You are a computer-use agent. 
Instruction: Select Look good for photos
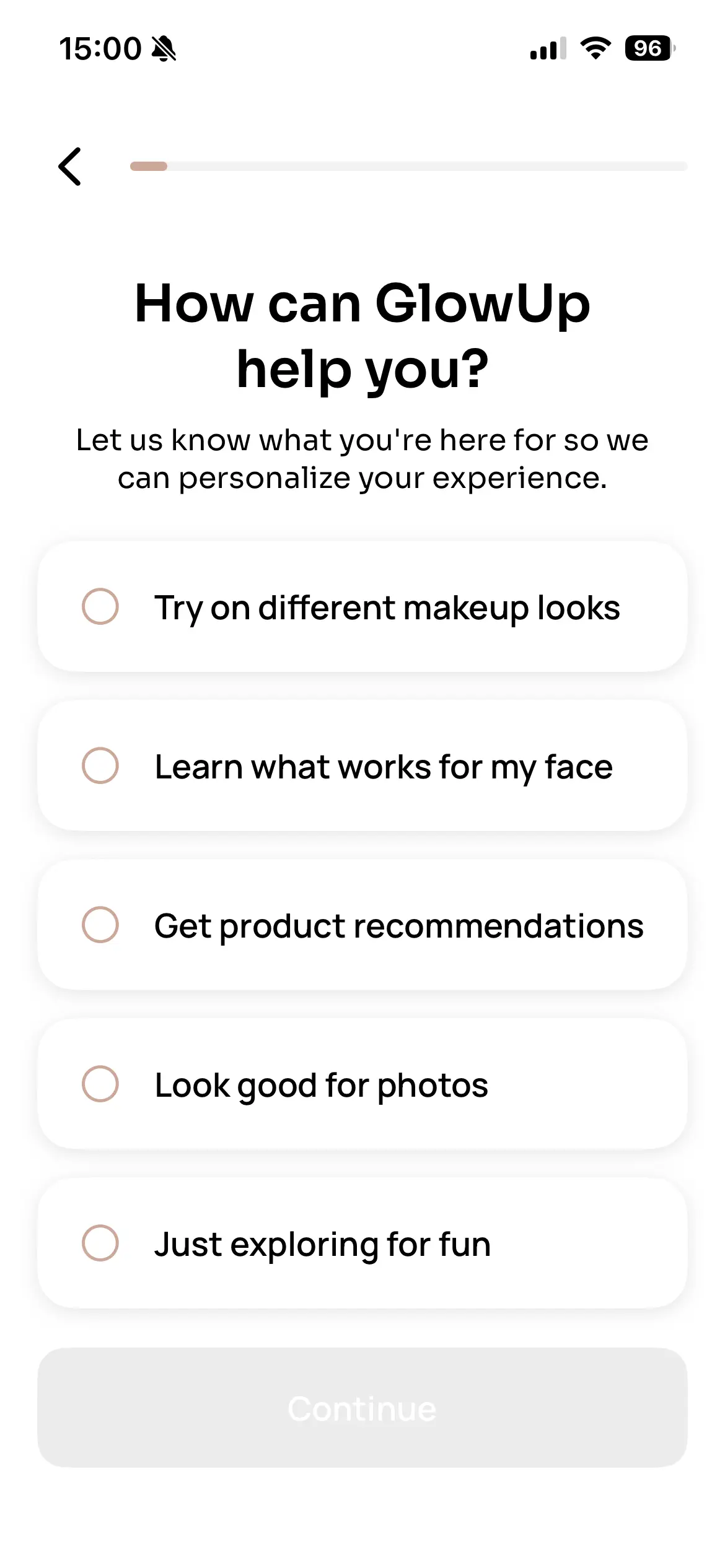(362, 1084)
